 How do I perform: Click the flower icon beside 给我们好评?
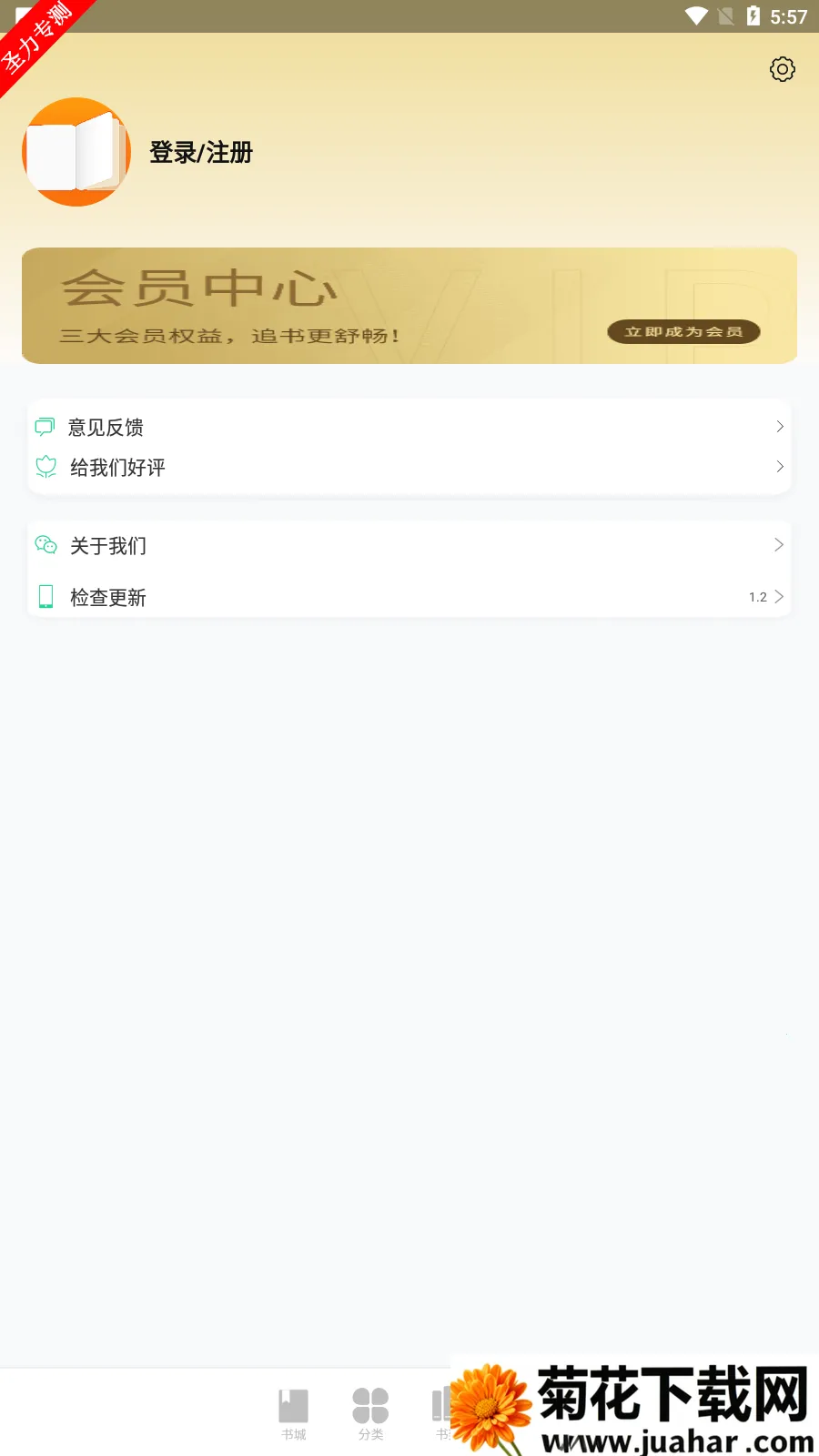(45, 466)
